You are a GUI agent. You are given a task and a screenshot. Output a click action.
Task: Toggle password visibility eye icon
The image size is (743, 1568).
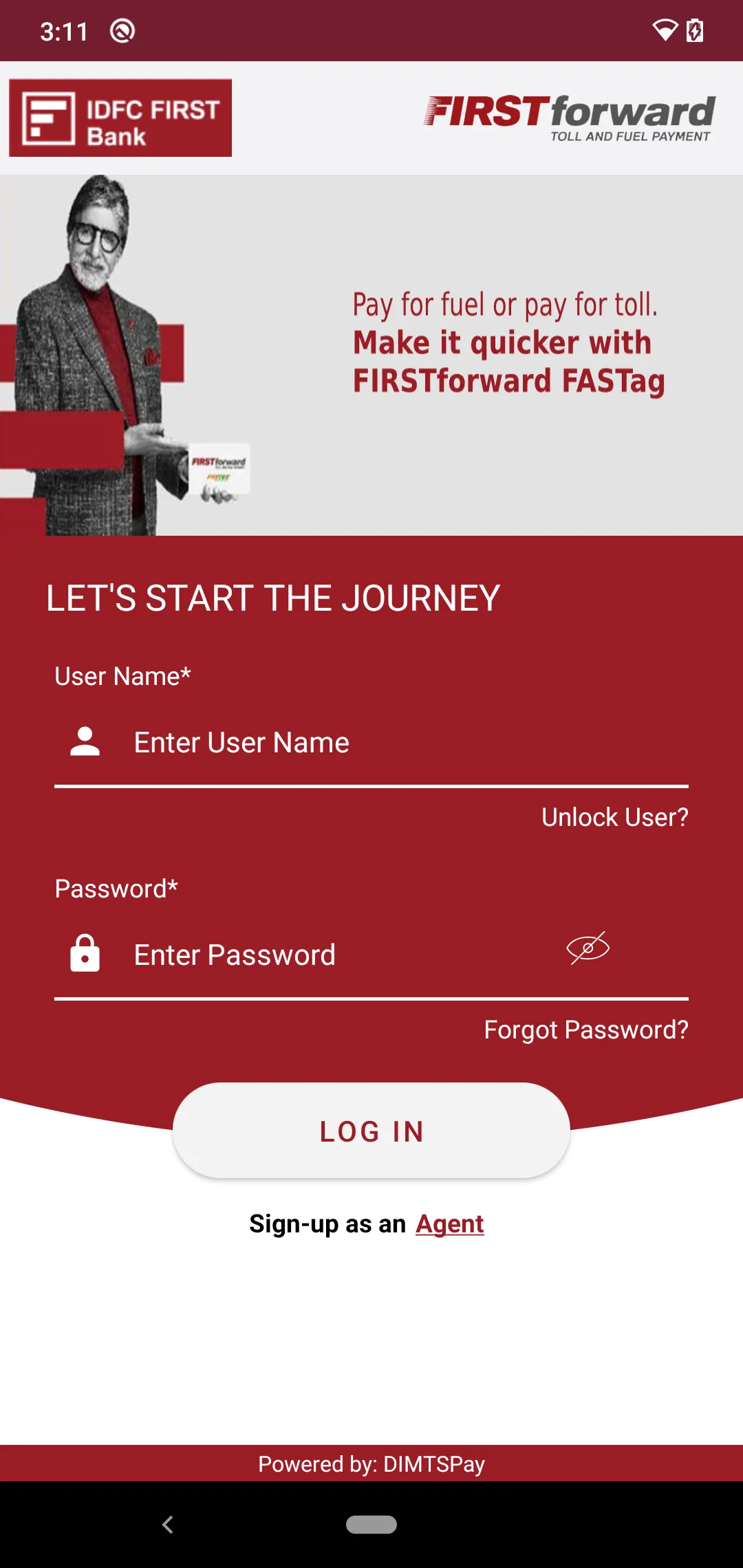click(x=588, y=948)
